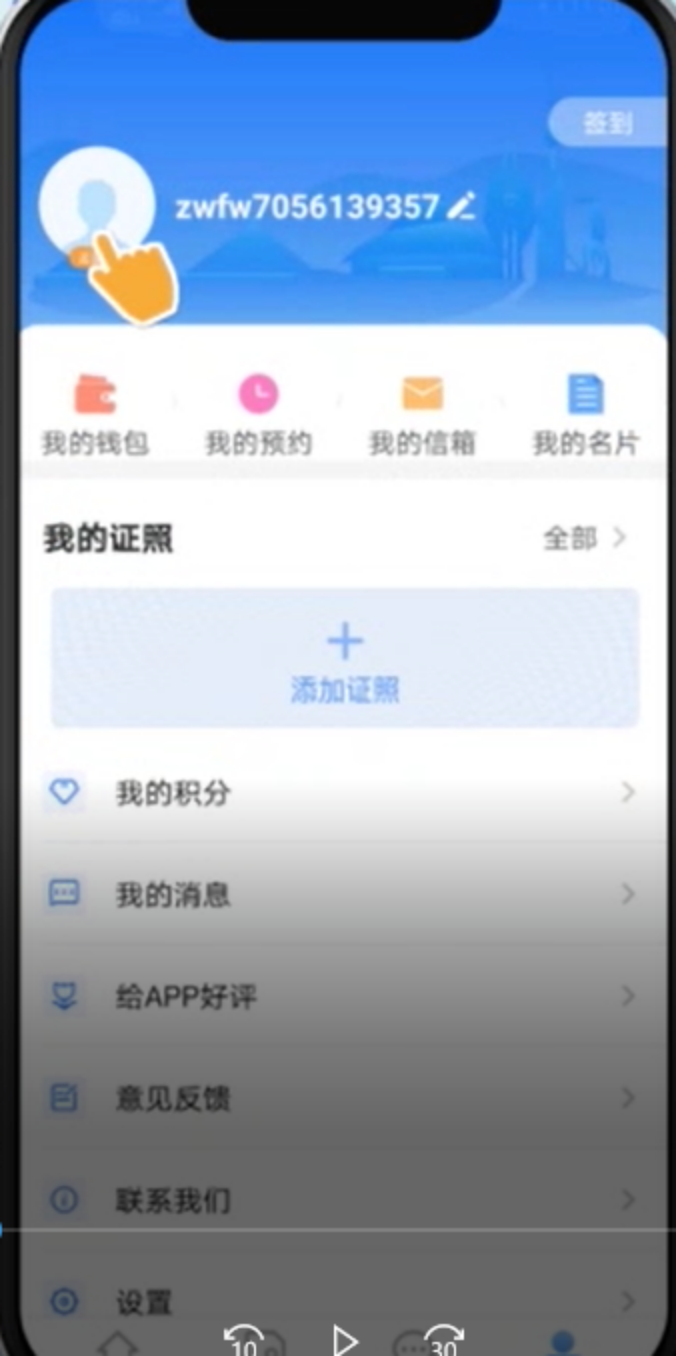Open 我的消息 messages row
Screen dimensions: 676x1356
340,894
